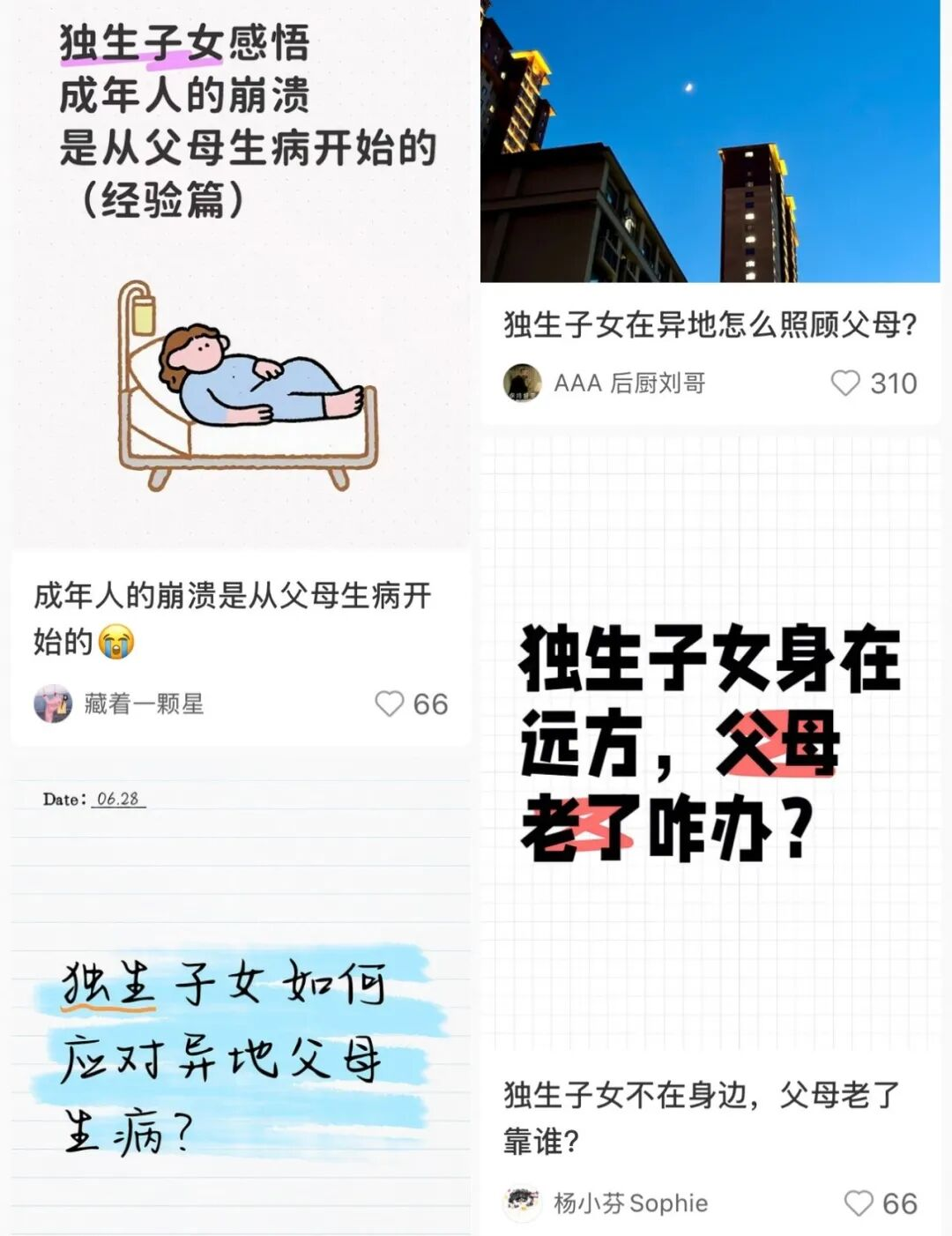952x1236 pixels.
Task: Open the post 成年人的崩溃是从父母生病开始的
Action: (x=232, y=617)
